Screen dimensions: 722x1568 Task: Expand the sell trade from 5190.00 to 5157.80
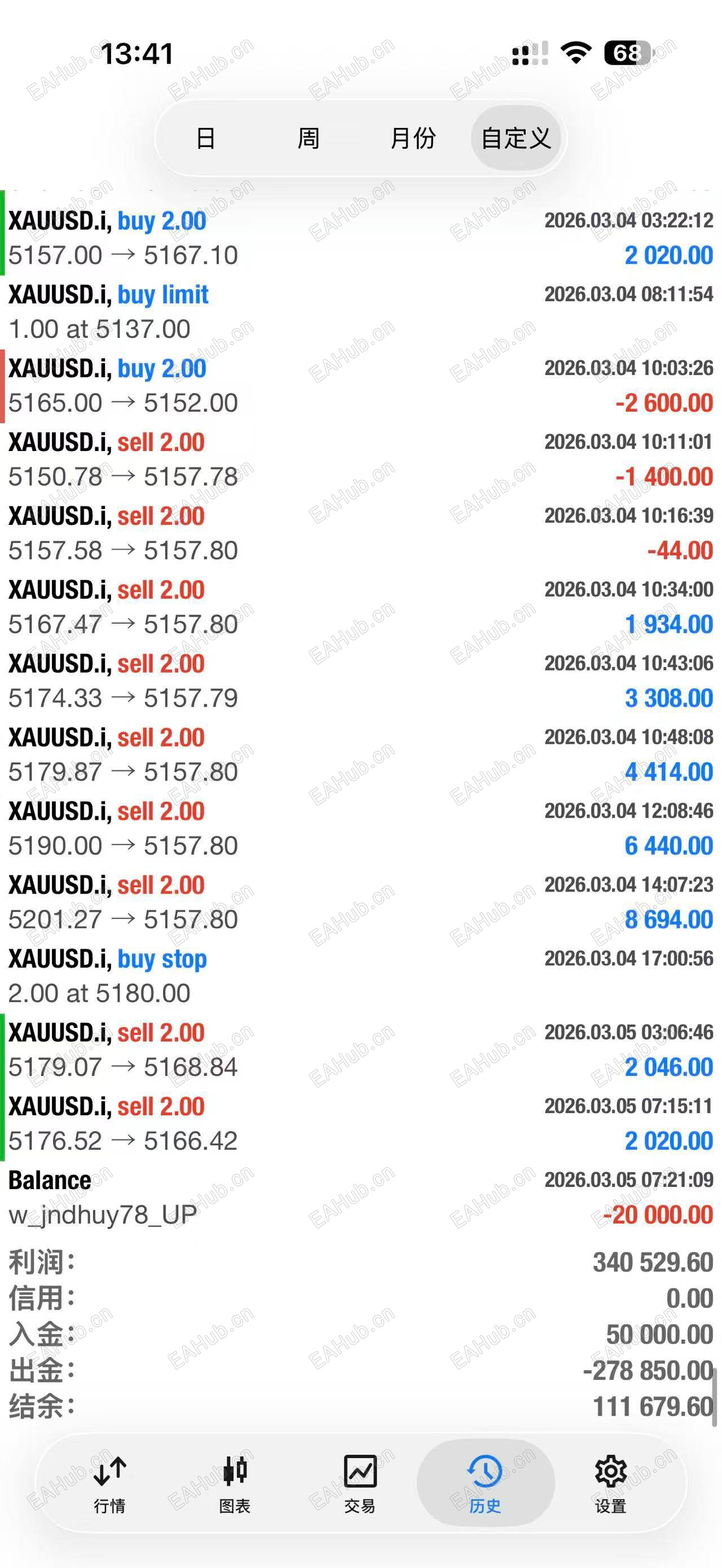(361, 828)
